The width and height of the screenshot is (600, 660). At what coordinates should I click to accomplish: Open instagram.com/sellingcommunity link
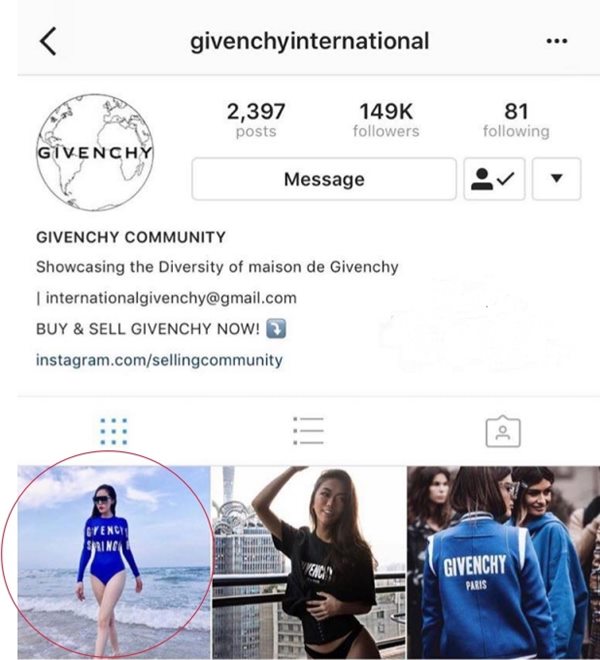[x=159, y=360]
